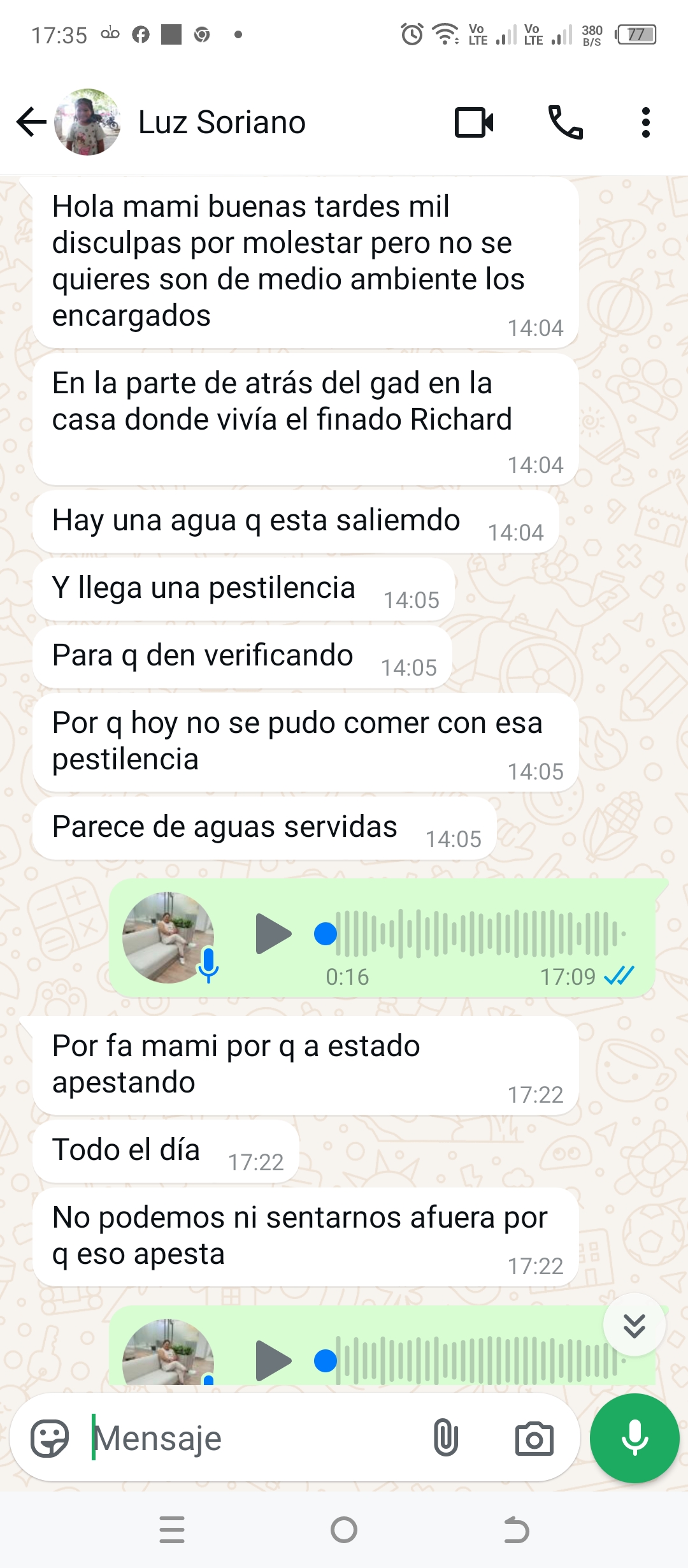Jump to the latest messages with the down arrow
Image resolution: width=688 pixels, height=1568 pixels.
click(634, 1325)
